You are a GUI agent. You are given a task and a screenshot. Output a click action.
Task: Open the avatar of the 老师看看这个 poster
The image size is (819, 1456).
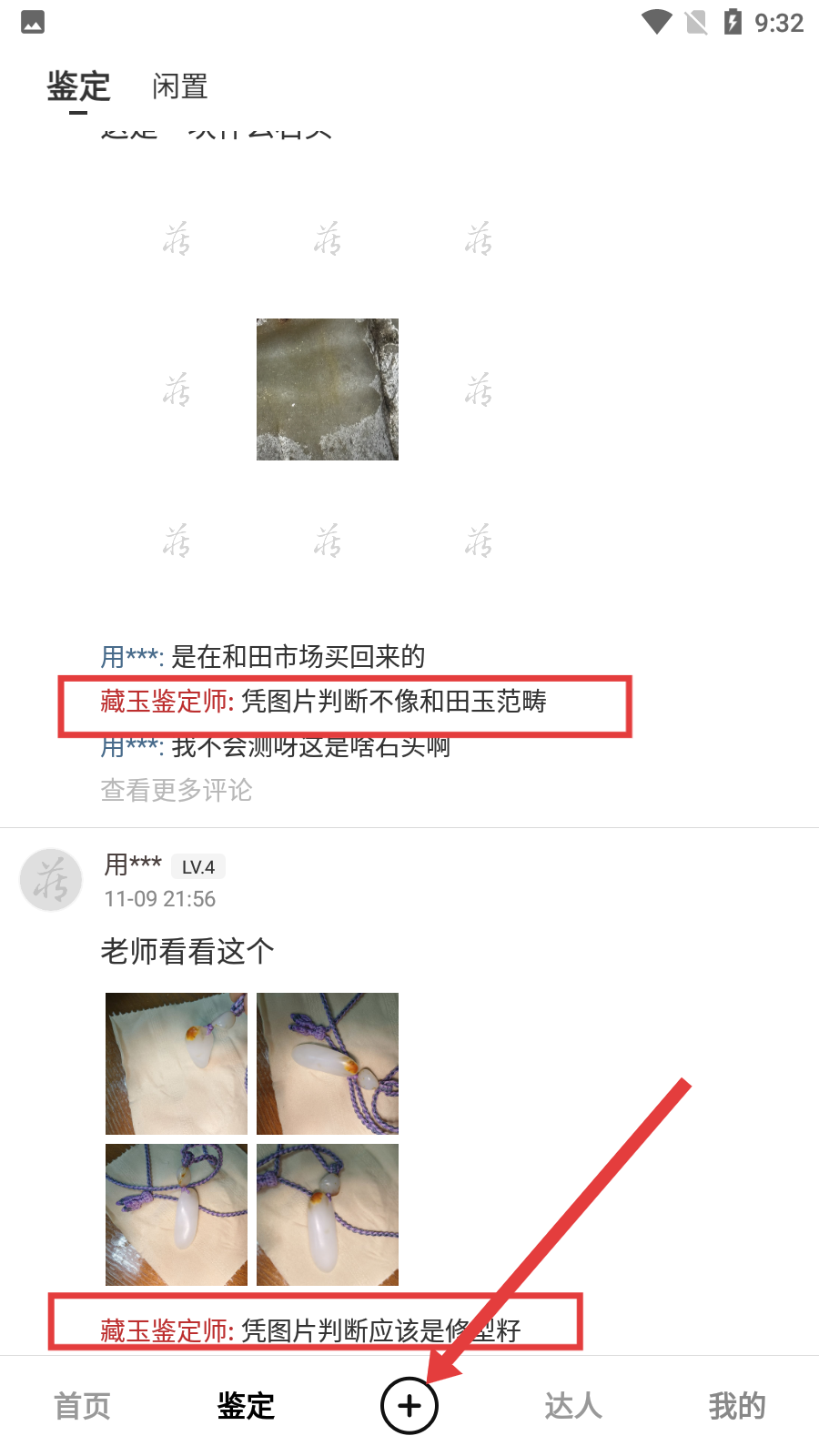(51, 880)
